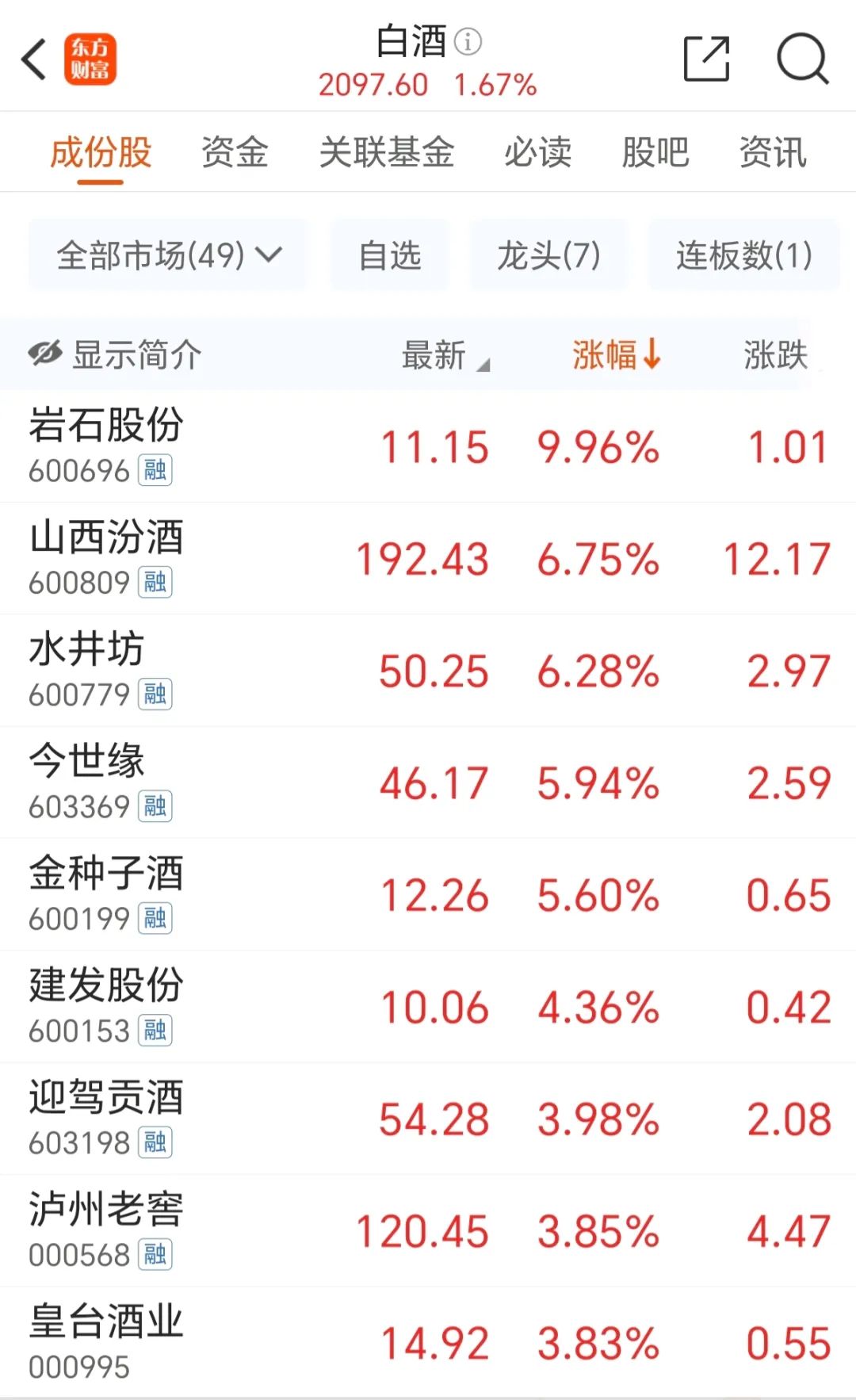856x1400 pixels.
Task: Open the search magnifier icon
Action: (x=802, y=59)
